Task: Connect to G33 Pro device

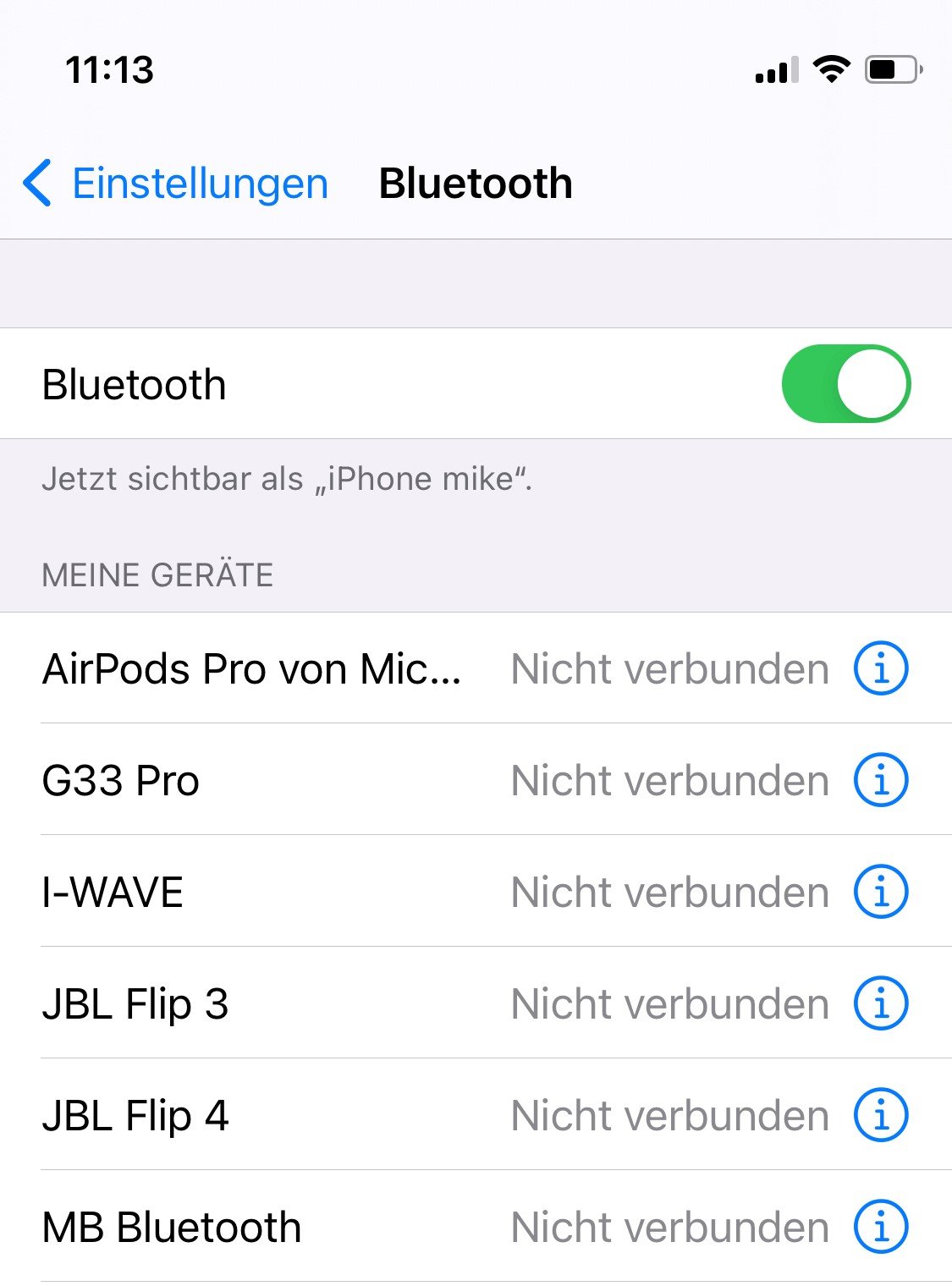Action: (x=121, y=781)
